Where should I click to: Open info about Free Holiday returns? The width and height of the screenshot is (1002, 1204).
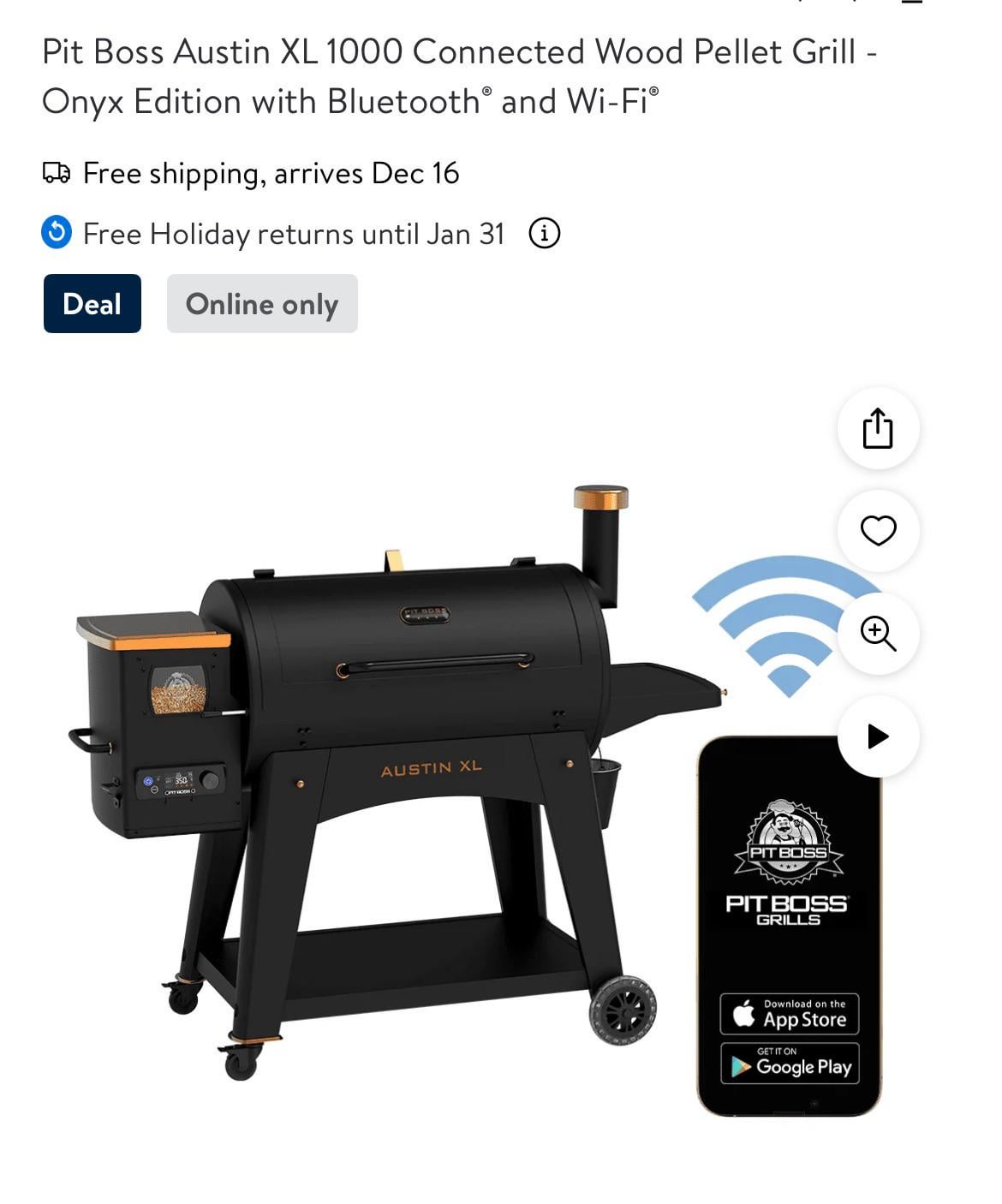tap(545, 233)
